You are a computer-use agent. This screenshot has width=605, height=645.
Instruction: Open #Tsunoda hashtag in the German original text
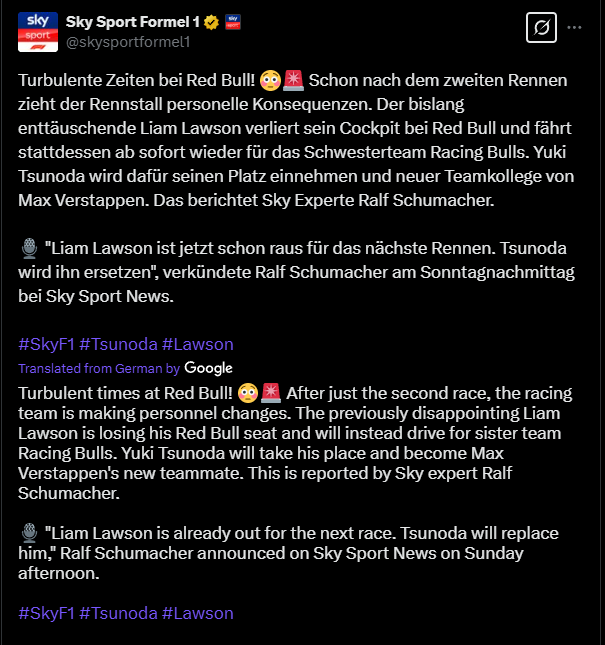click(118, 344)
